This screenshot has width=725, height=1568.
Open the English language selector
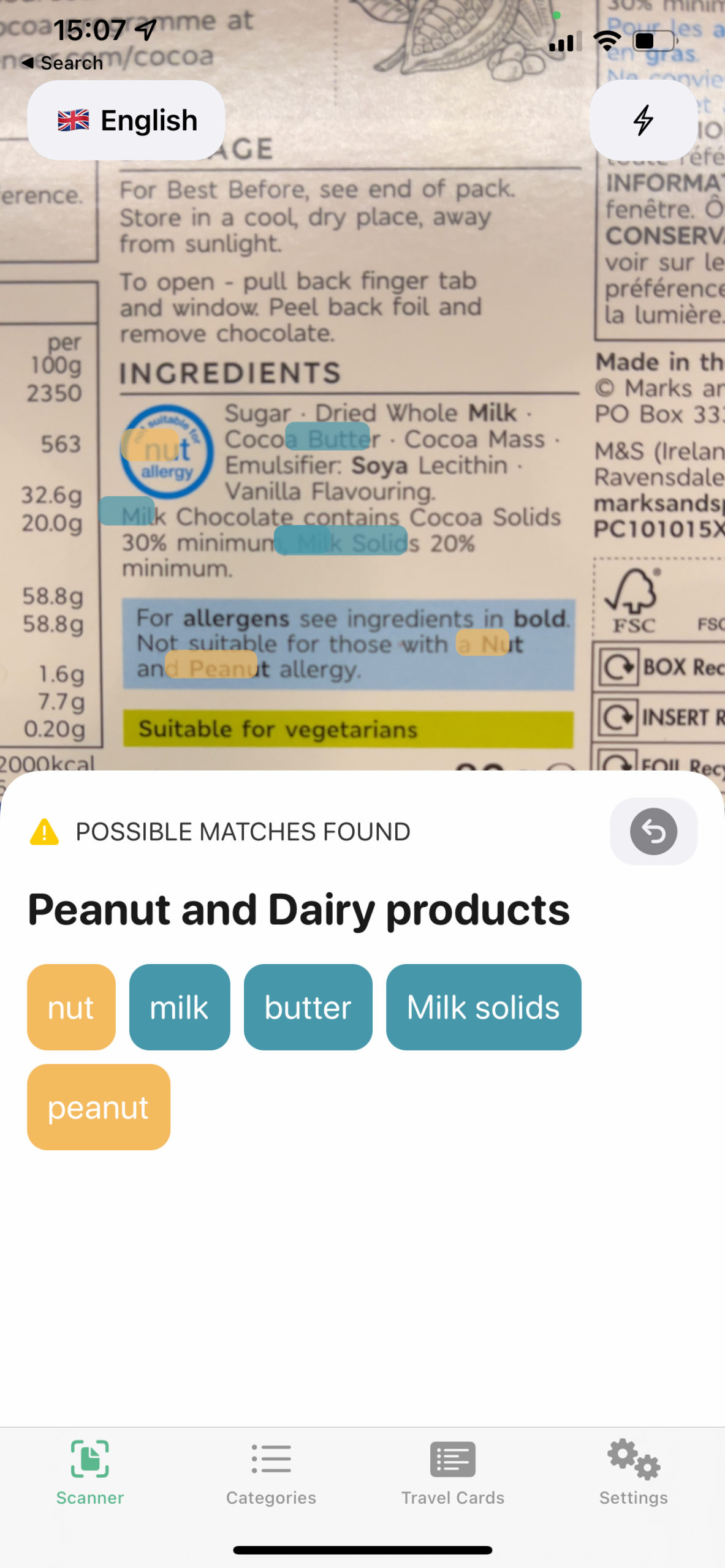(126, 120)
